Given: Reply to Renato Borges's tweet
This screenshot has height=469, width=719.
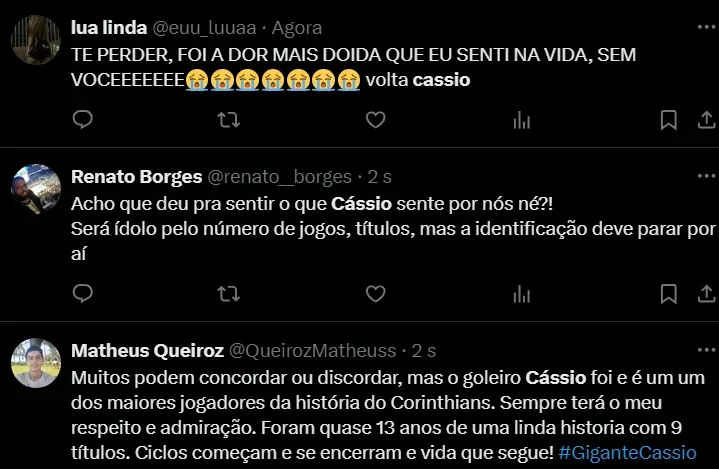Looking at the screenshot, I should [x=83, y=293].
